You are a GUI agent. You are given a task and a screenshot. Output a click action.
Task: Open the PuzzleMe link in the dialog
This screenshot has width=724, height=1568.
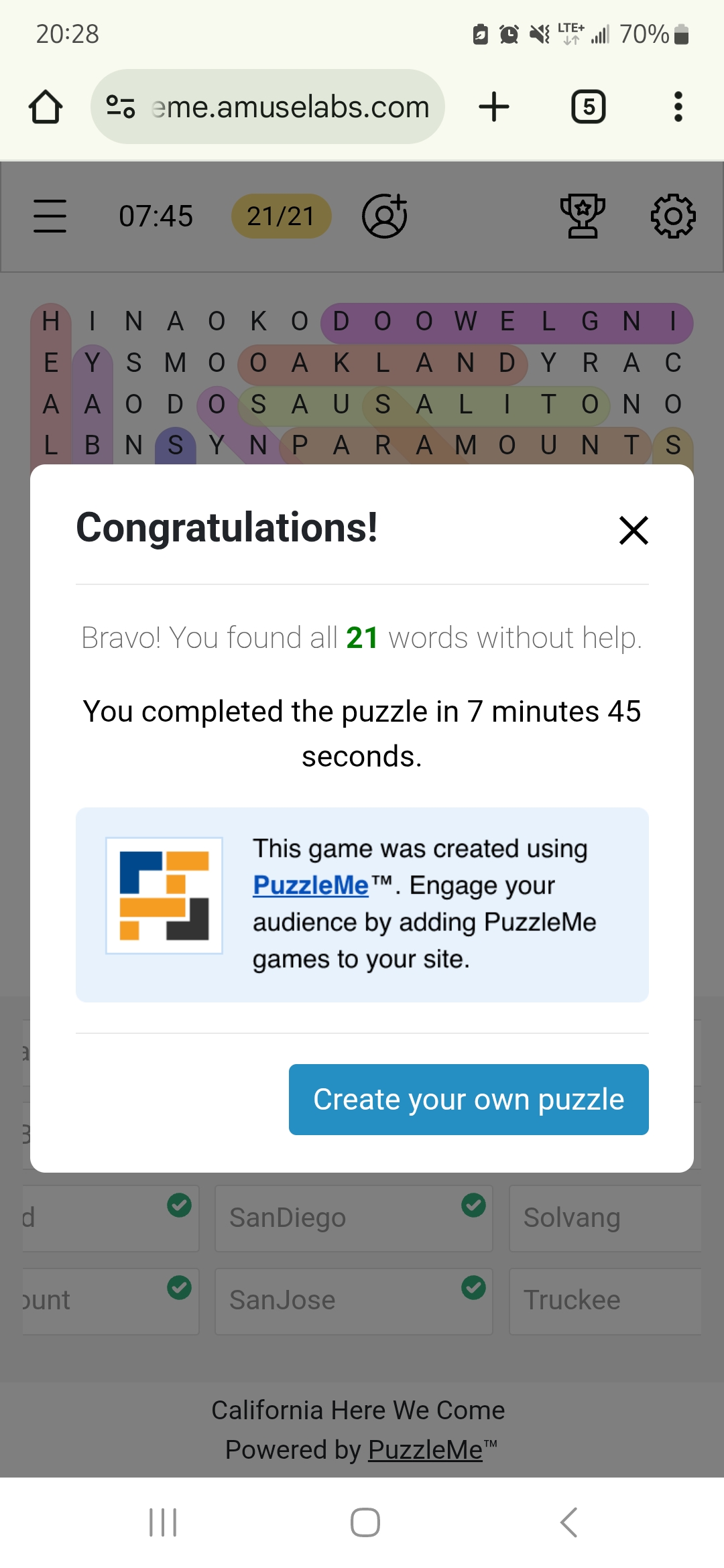[310, 885]
